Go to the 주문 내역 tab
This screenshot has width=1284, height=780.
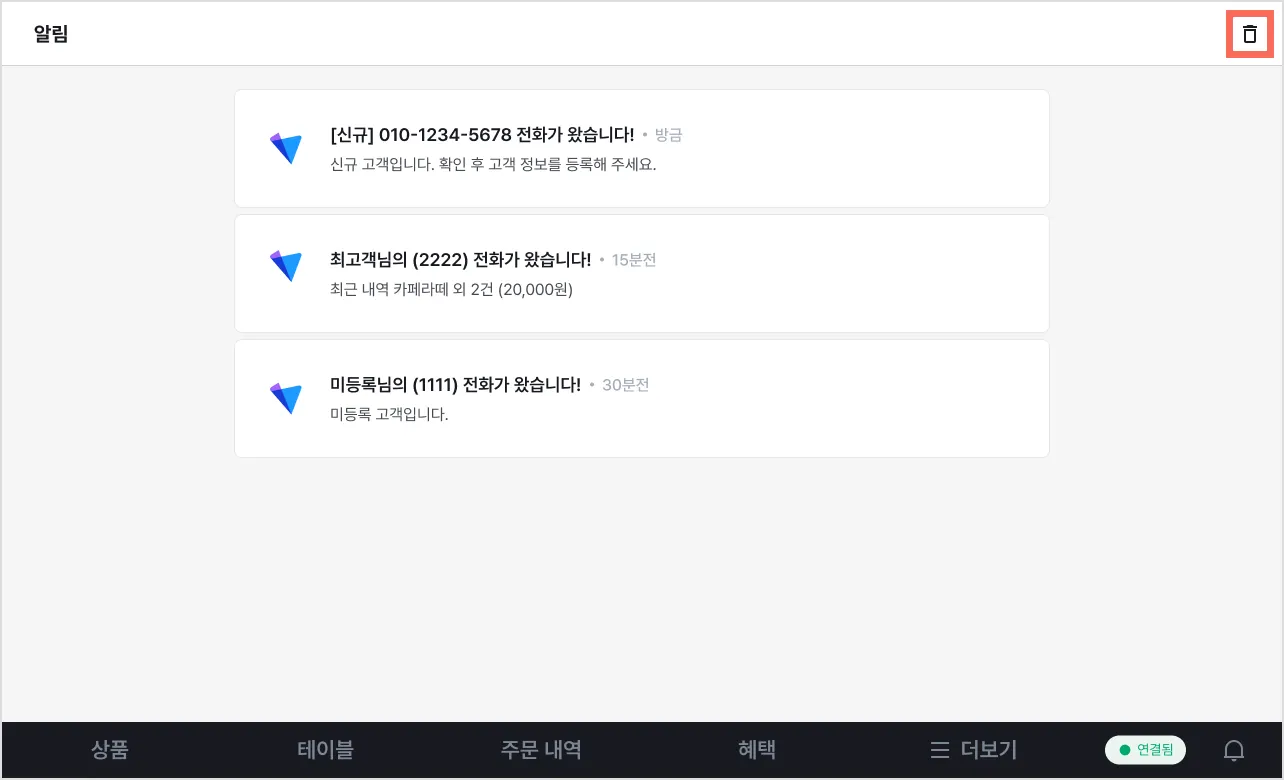(541, 749)
